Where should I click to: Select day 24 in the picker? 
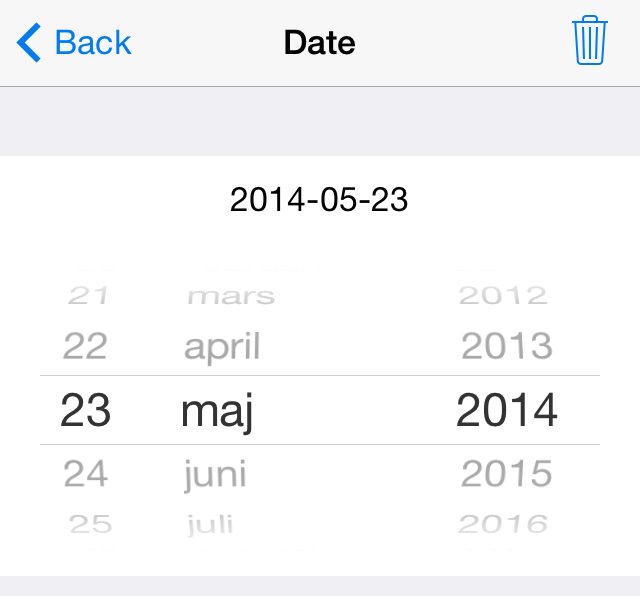tap(85, 473)
